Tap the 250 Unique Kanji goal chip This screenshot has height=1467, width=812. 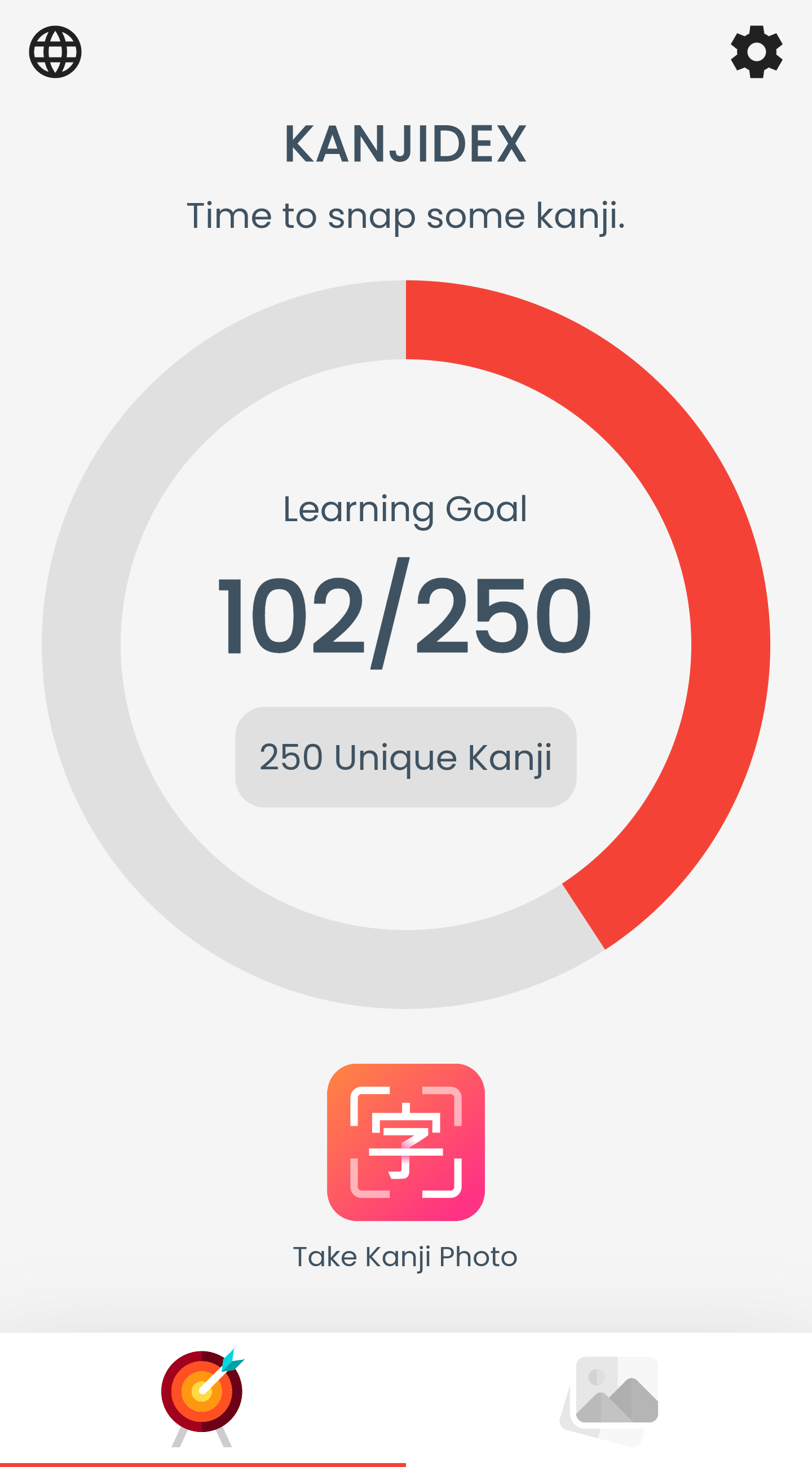coord(405,757)
